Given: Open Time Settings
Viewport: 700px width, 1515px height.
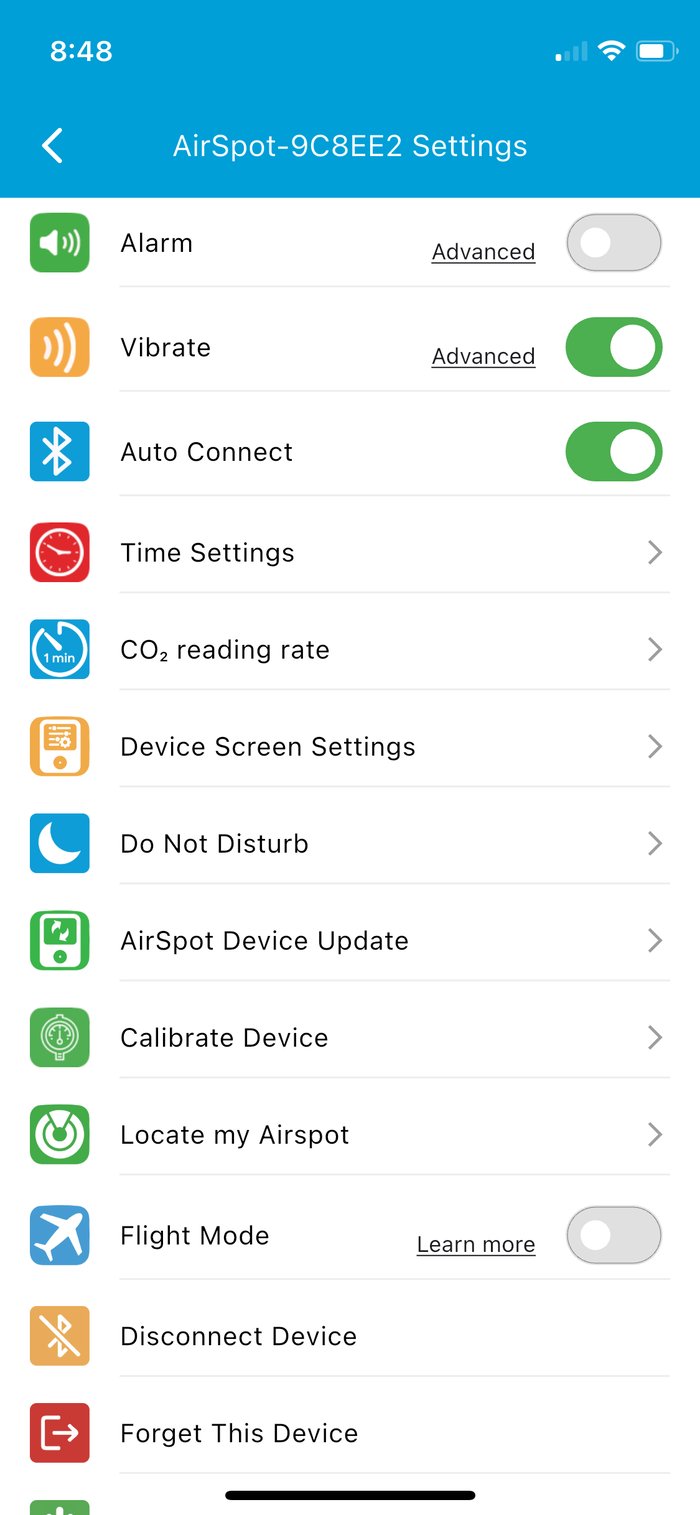Looking at the screenshot, I should pyautogui.click(x=350, y=552).
